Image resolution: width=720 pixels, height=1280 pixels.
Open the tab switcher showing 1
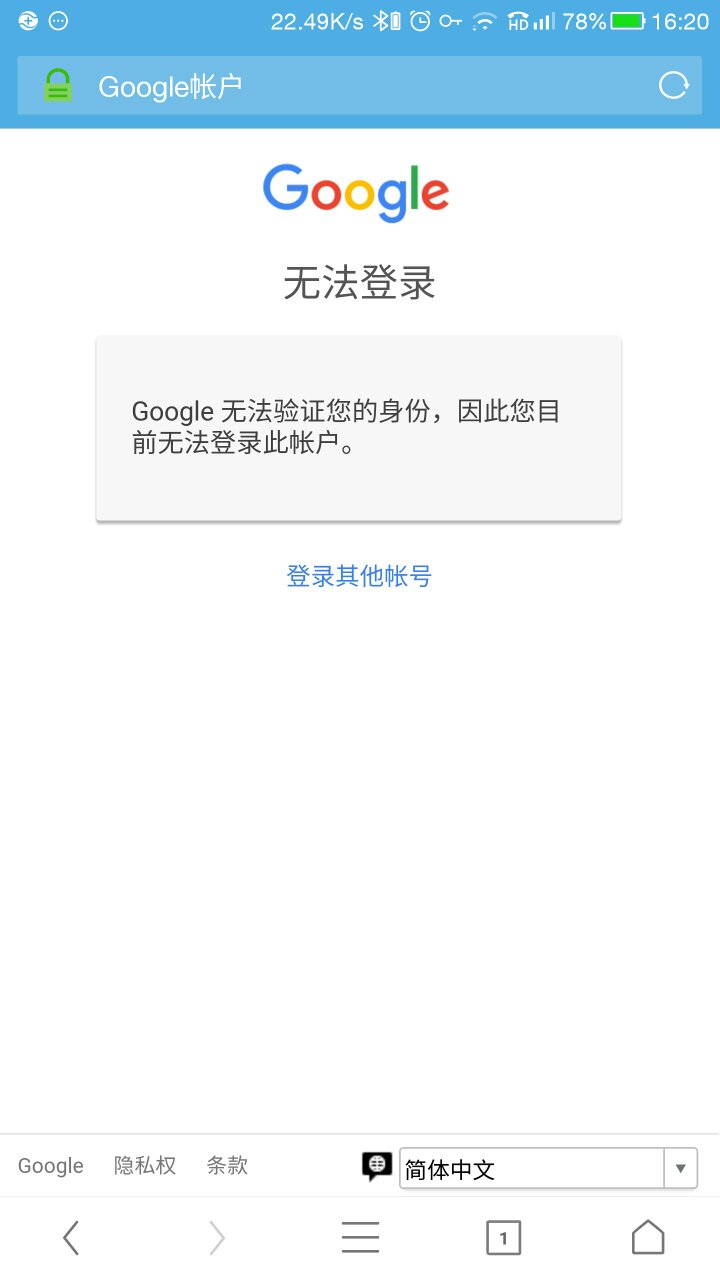504,1237
